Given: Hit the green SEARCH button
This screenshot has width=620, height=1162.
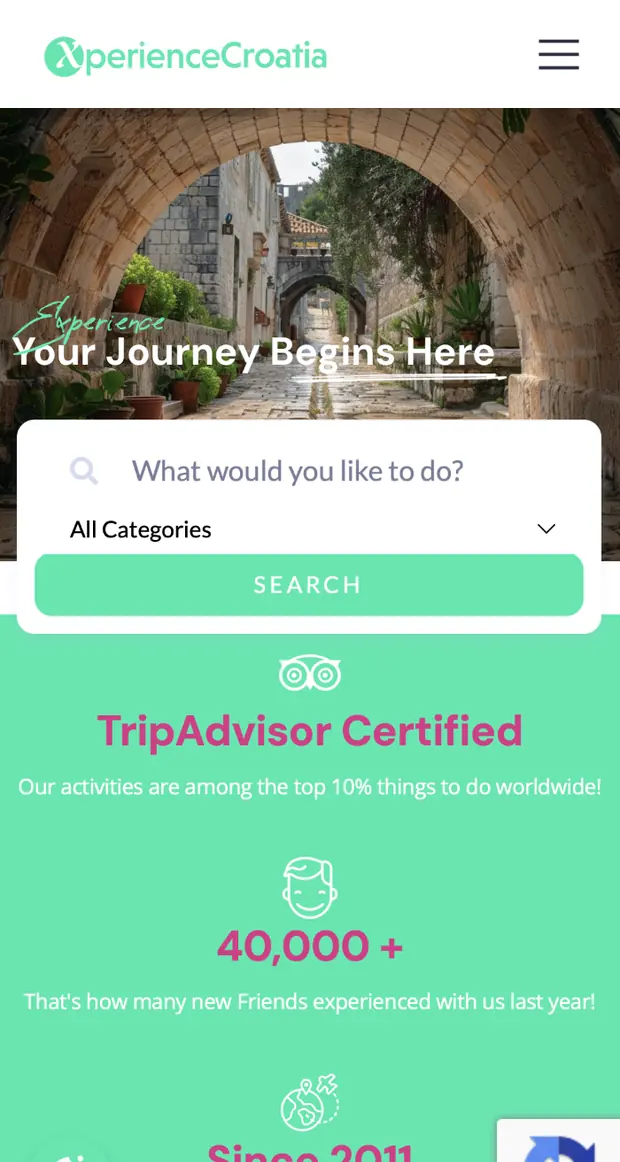Looking at the screenshot, I should click(309, 585).
